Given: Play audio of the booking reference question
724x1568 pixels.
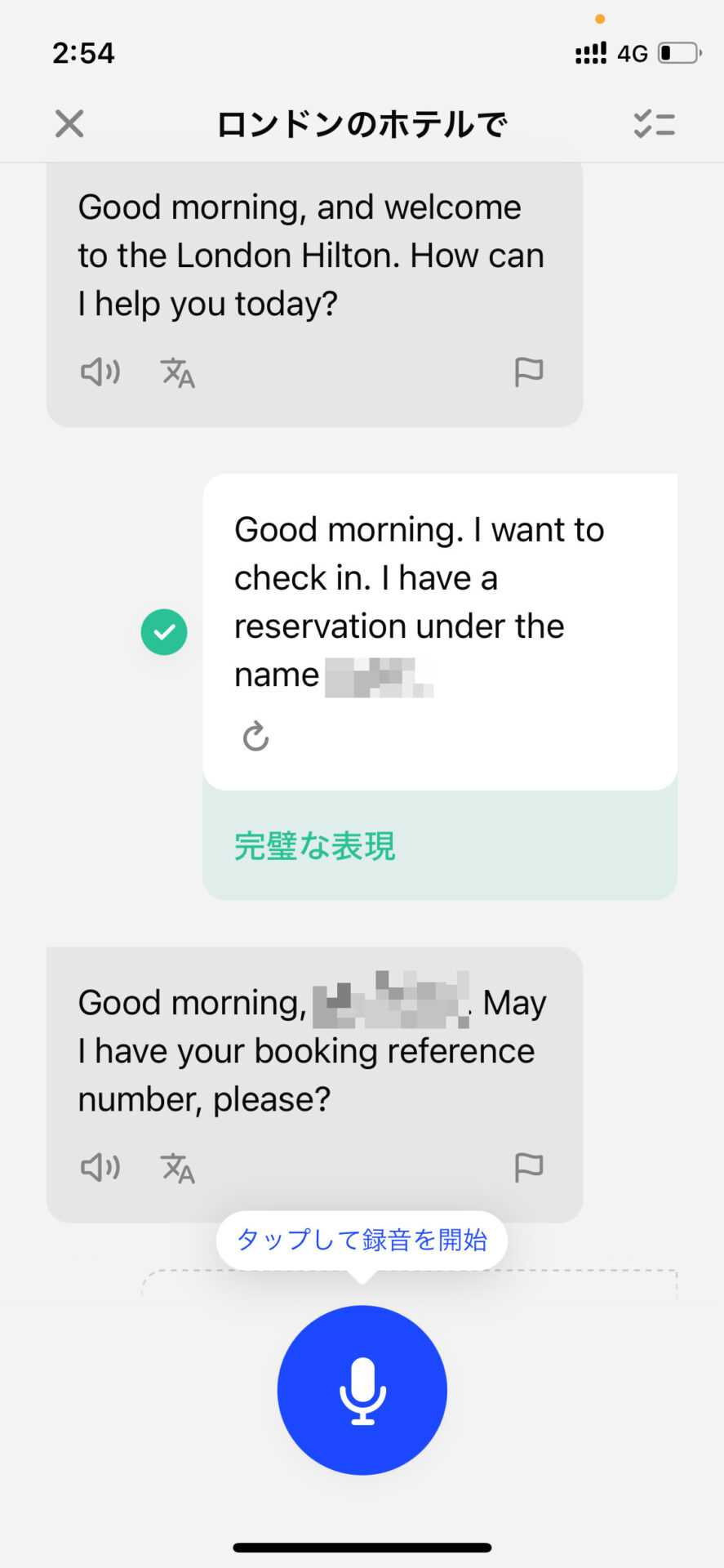Looking at the screenshot, I should tap(100, 1168).
